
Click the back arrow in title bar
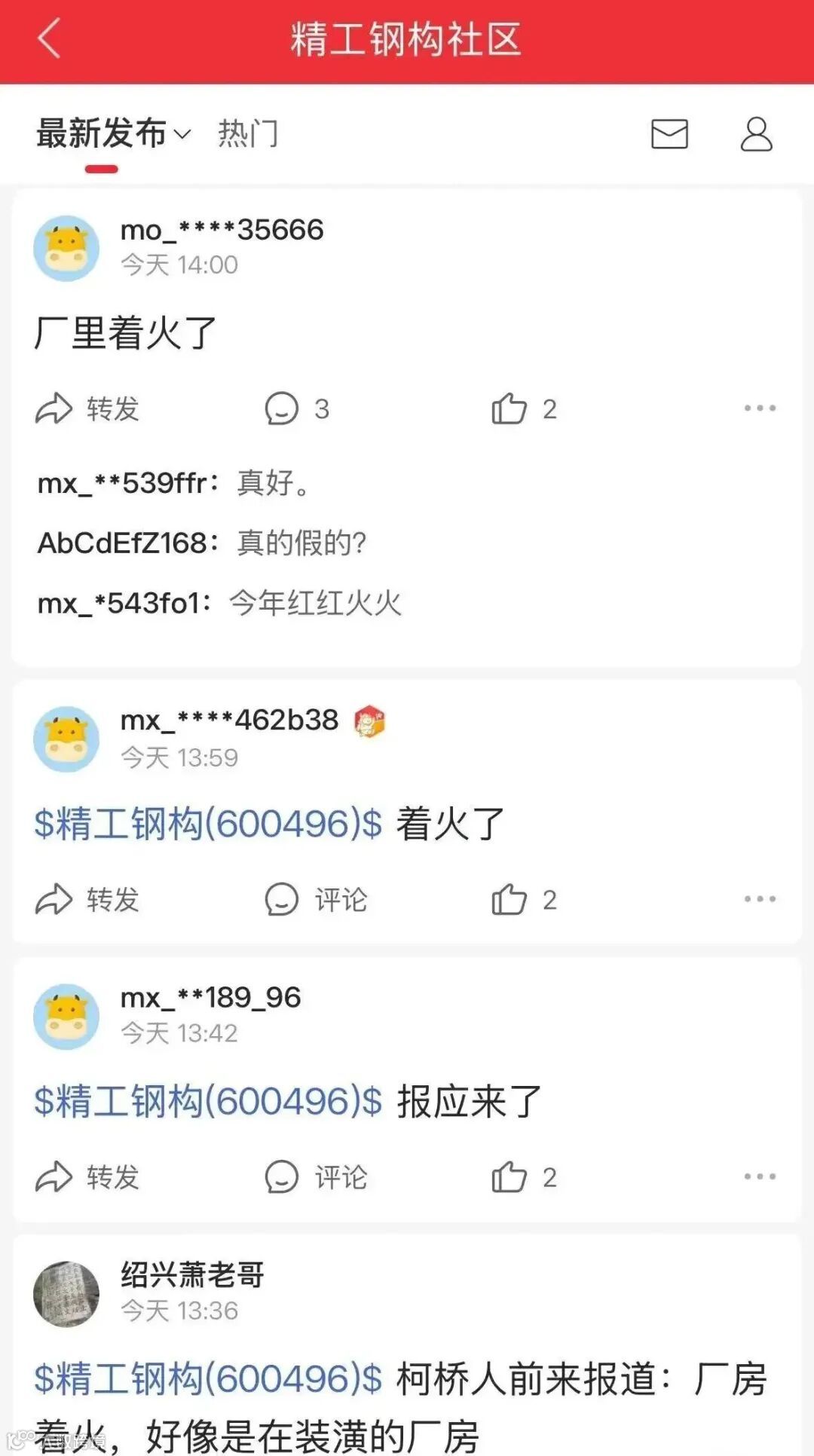(47, 40)
